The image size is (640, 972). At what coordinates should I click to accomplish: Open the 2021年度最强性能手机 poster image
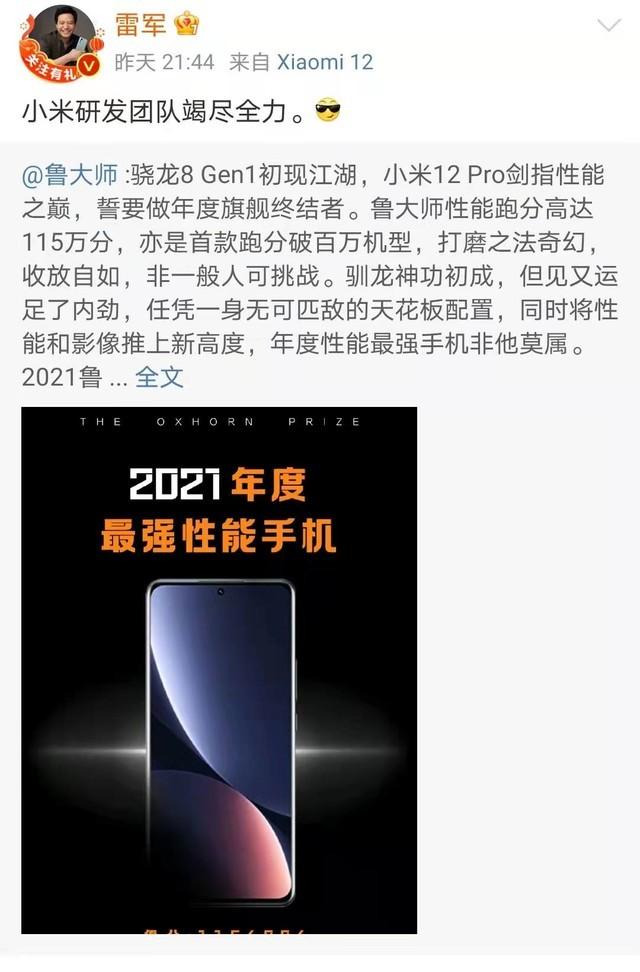tap(219, 670)
